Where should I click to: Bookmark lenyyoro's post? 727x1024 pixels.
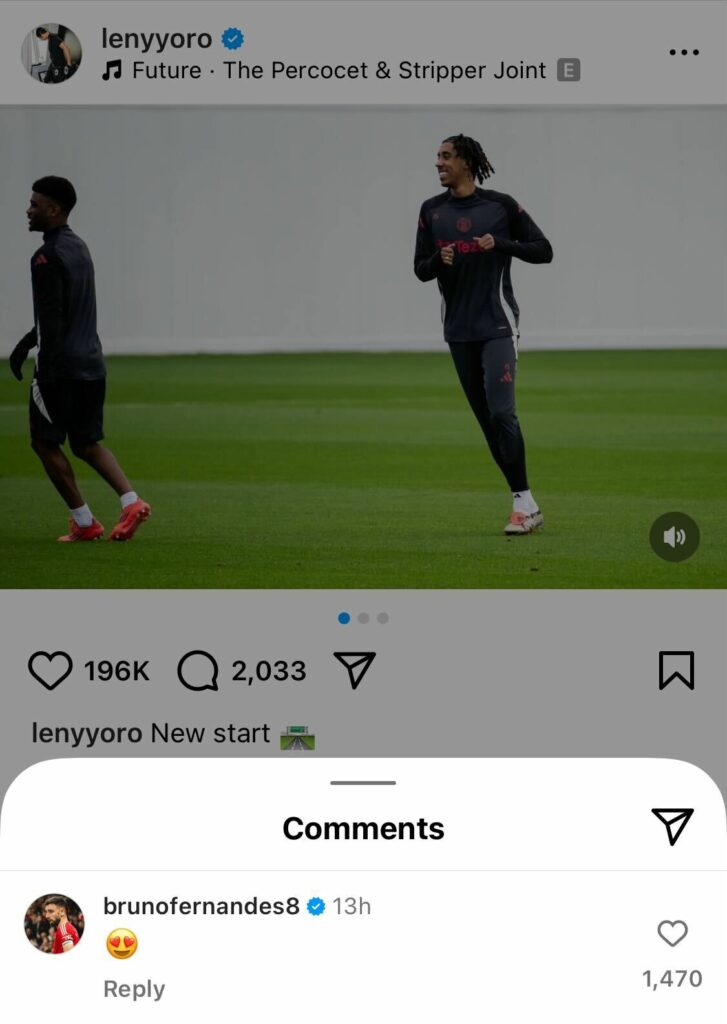tap(676, 671)
